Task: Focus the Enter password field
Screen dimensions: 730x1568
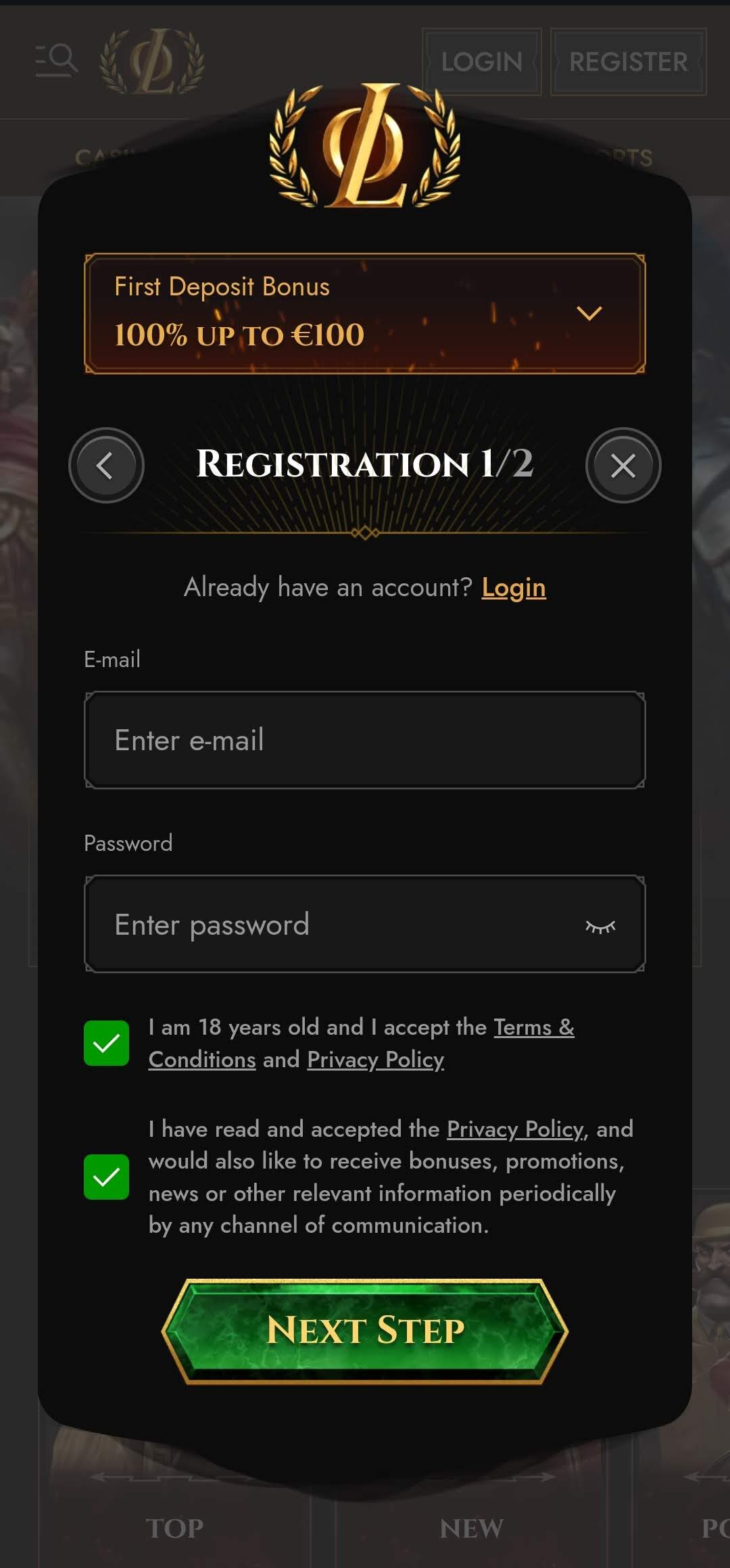Action: click(x=338, y=925)
